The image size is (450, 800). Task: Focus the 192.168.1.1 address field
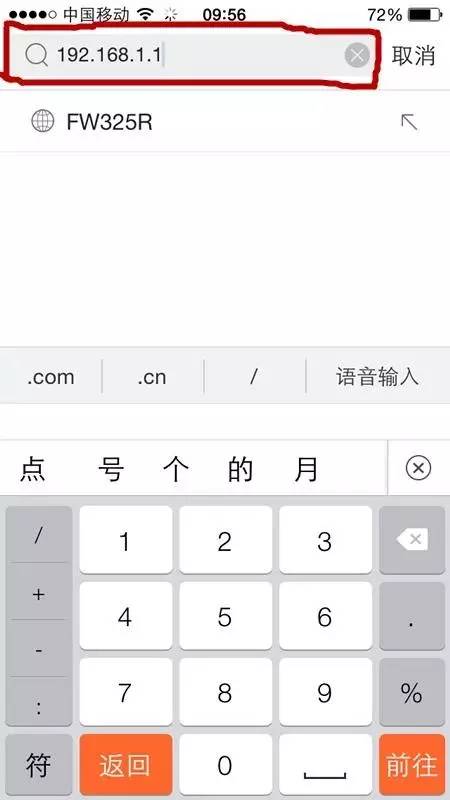189,55
